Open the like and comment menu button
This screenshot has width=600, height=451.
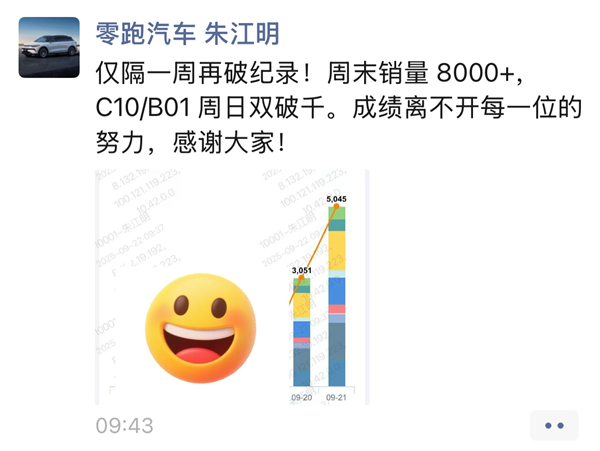pos(554,426)
